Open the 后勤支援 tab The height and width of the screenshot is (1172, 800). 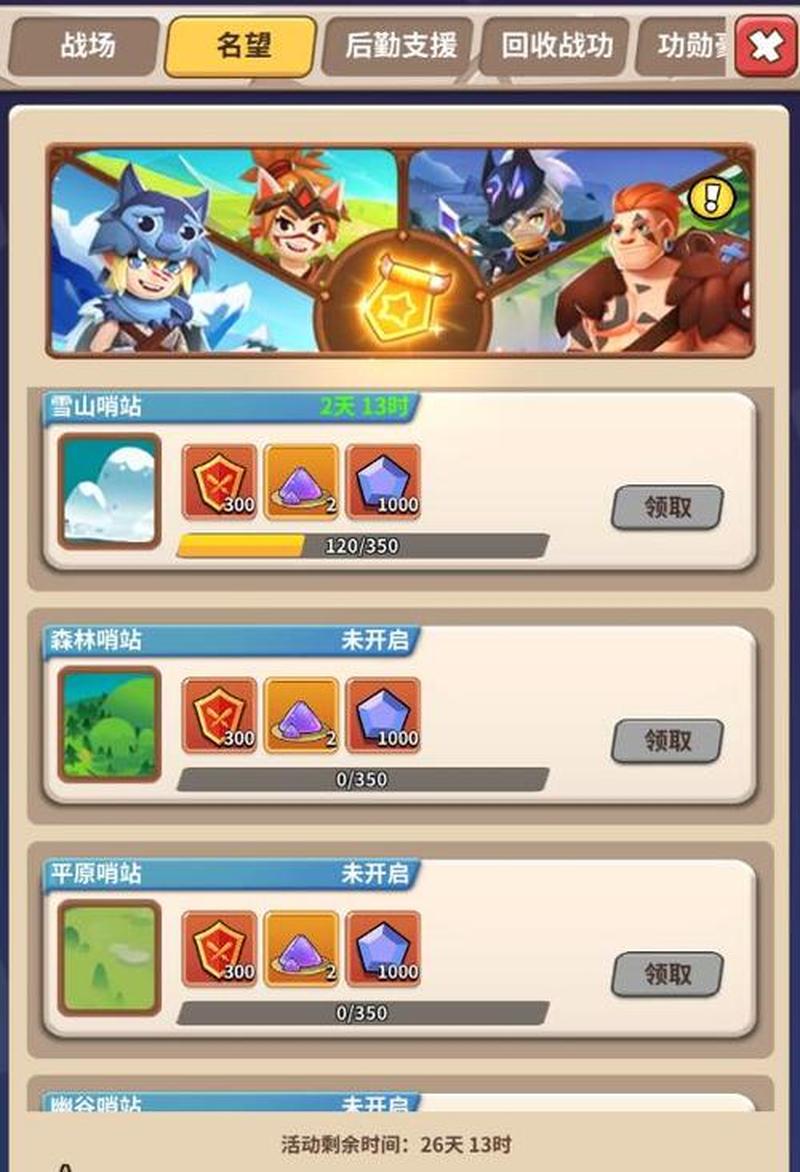click(400, 46)
